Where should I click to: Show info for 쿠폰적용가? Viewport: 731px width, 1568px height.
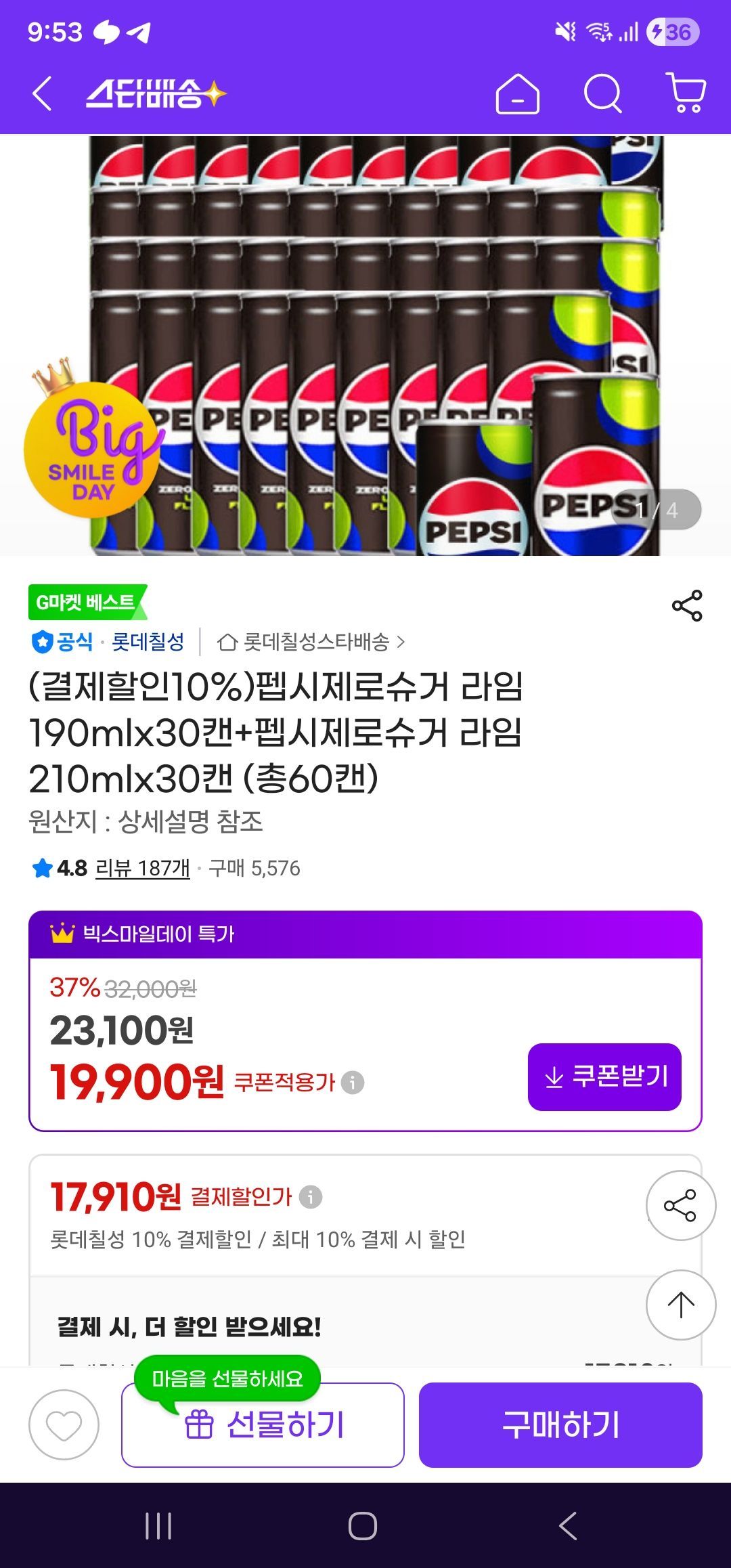point(353,1083)
